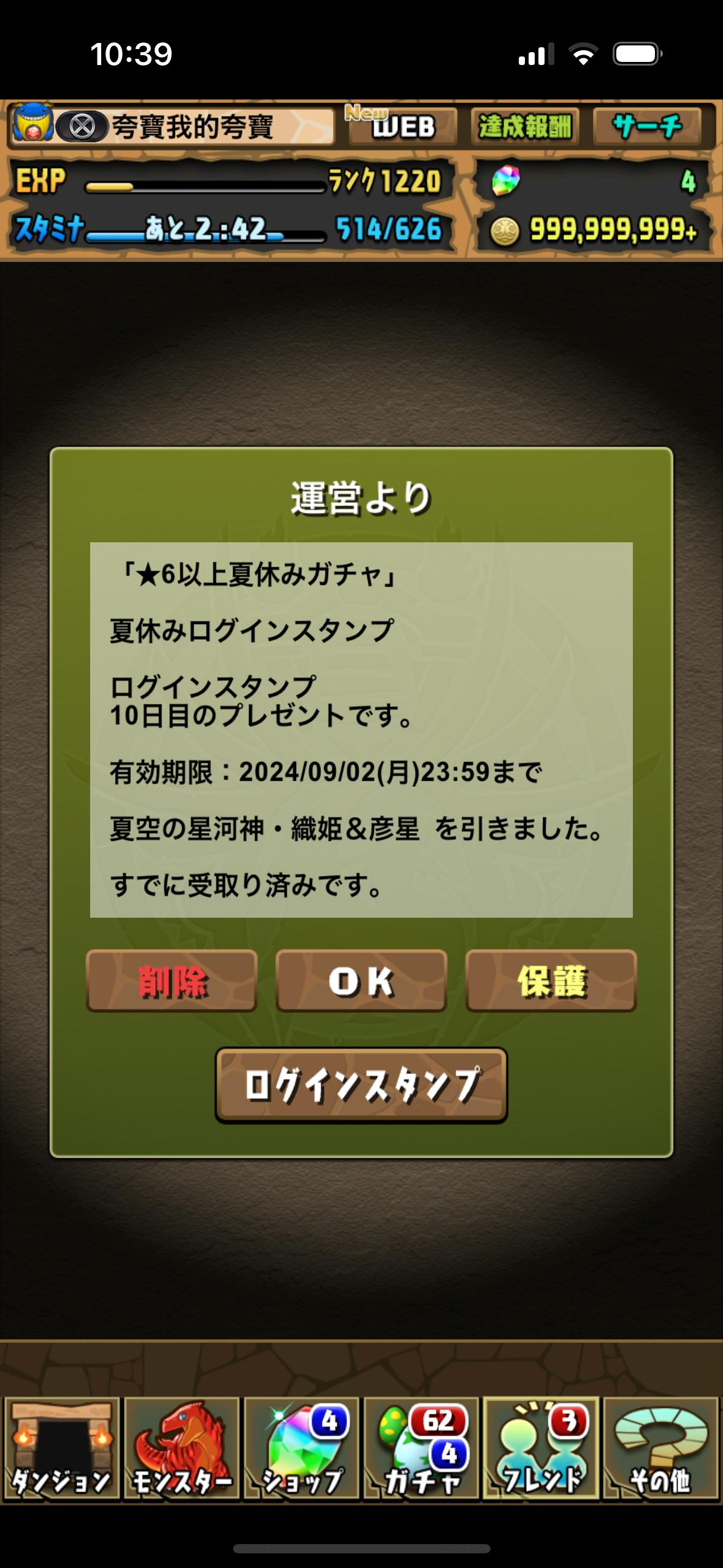Open the ログインスタンプ login stamp button
This screenshot has width=723, height=1568.
(361, 1085)
